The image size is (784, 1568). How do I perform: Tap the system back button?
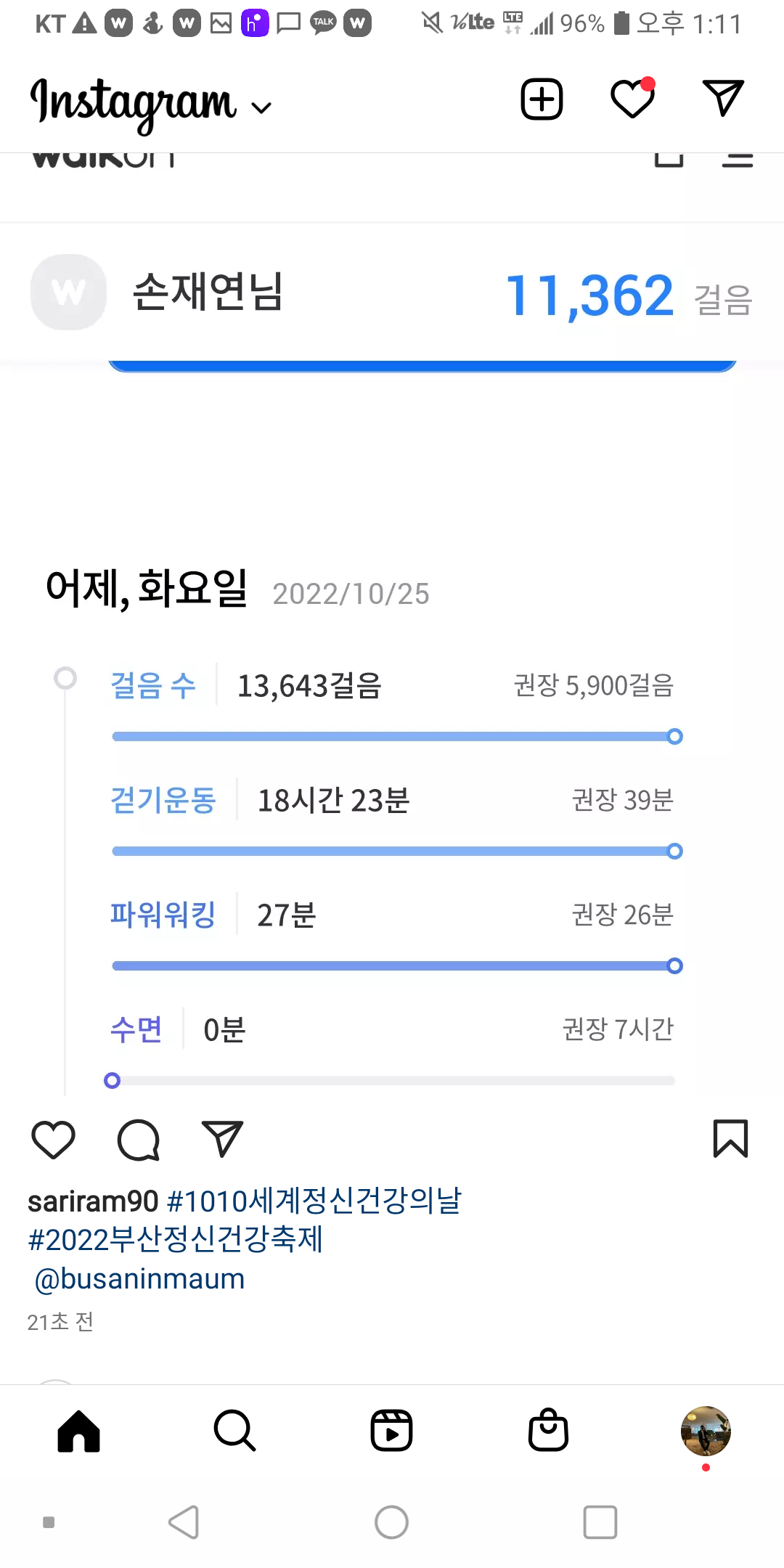[184, 1522]
